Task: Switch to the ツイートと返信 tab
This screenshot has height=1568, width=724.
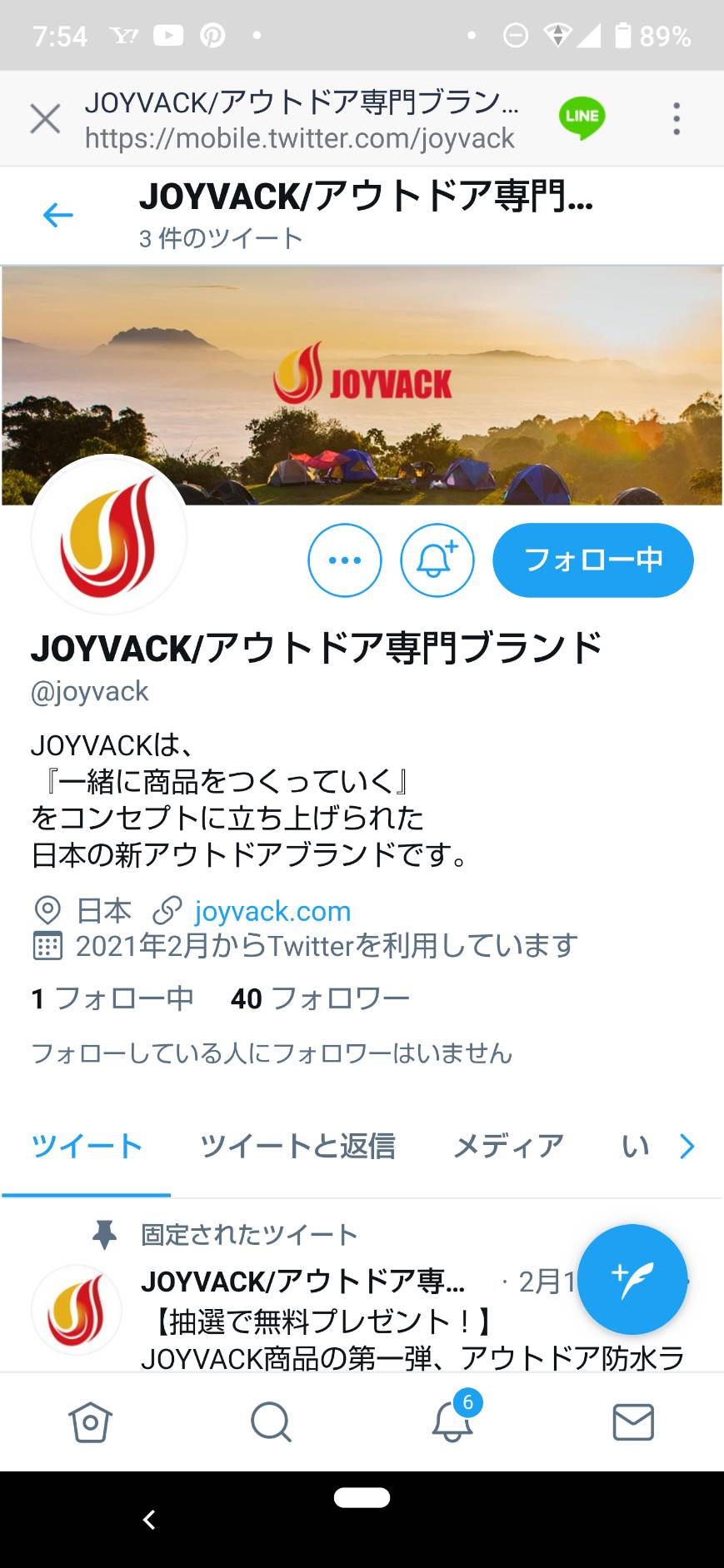Action: click(297, 1147)
